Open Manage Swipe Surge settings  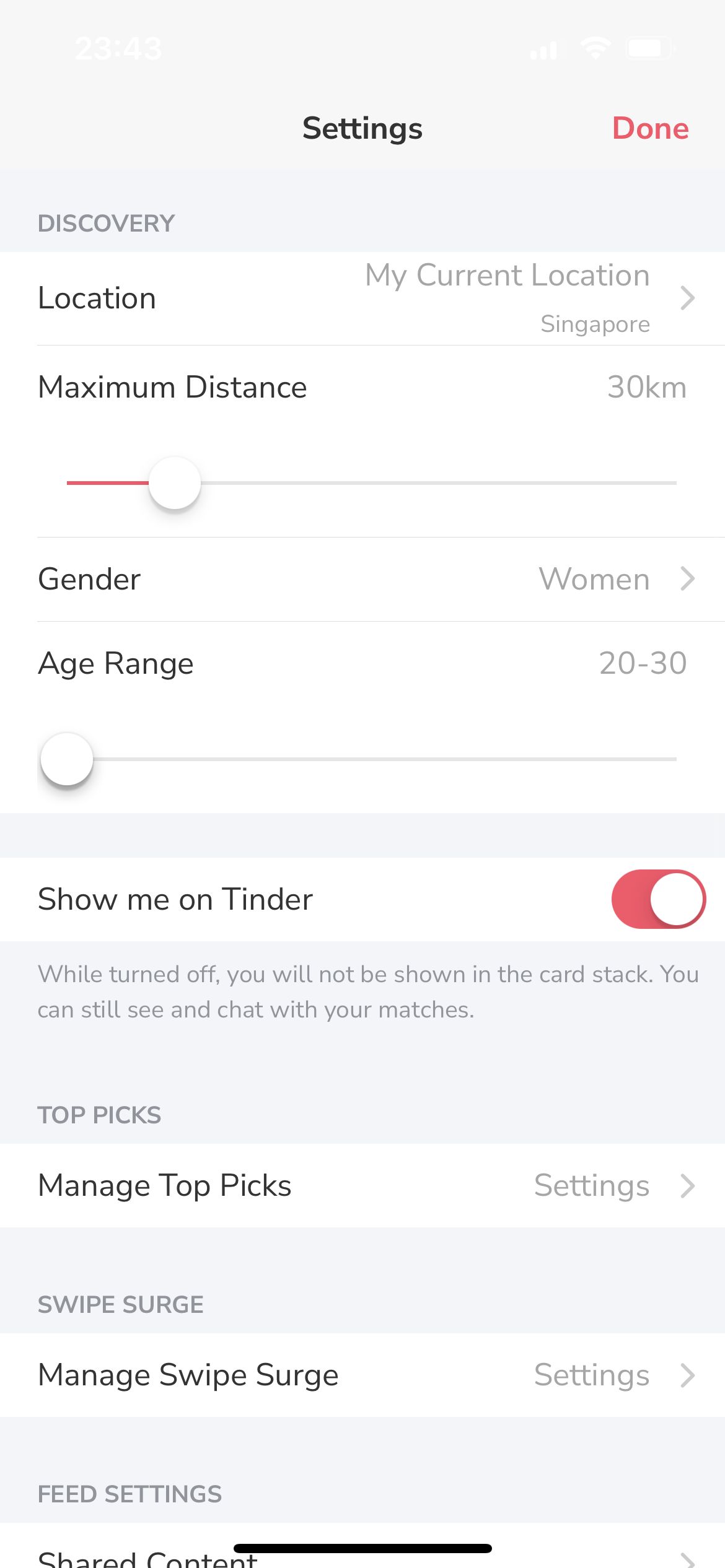click(362, 1375)
